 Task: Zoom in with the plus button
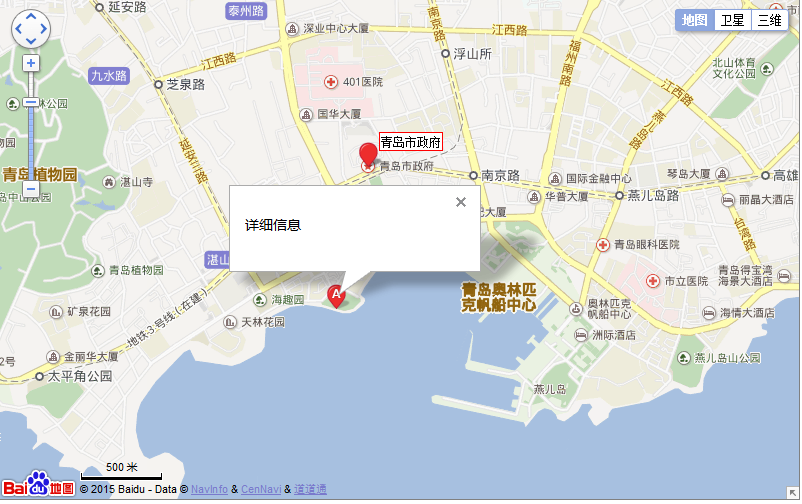coord(31,63)
